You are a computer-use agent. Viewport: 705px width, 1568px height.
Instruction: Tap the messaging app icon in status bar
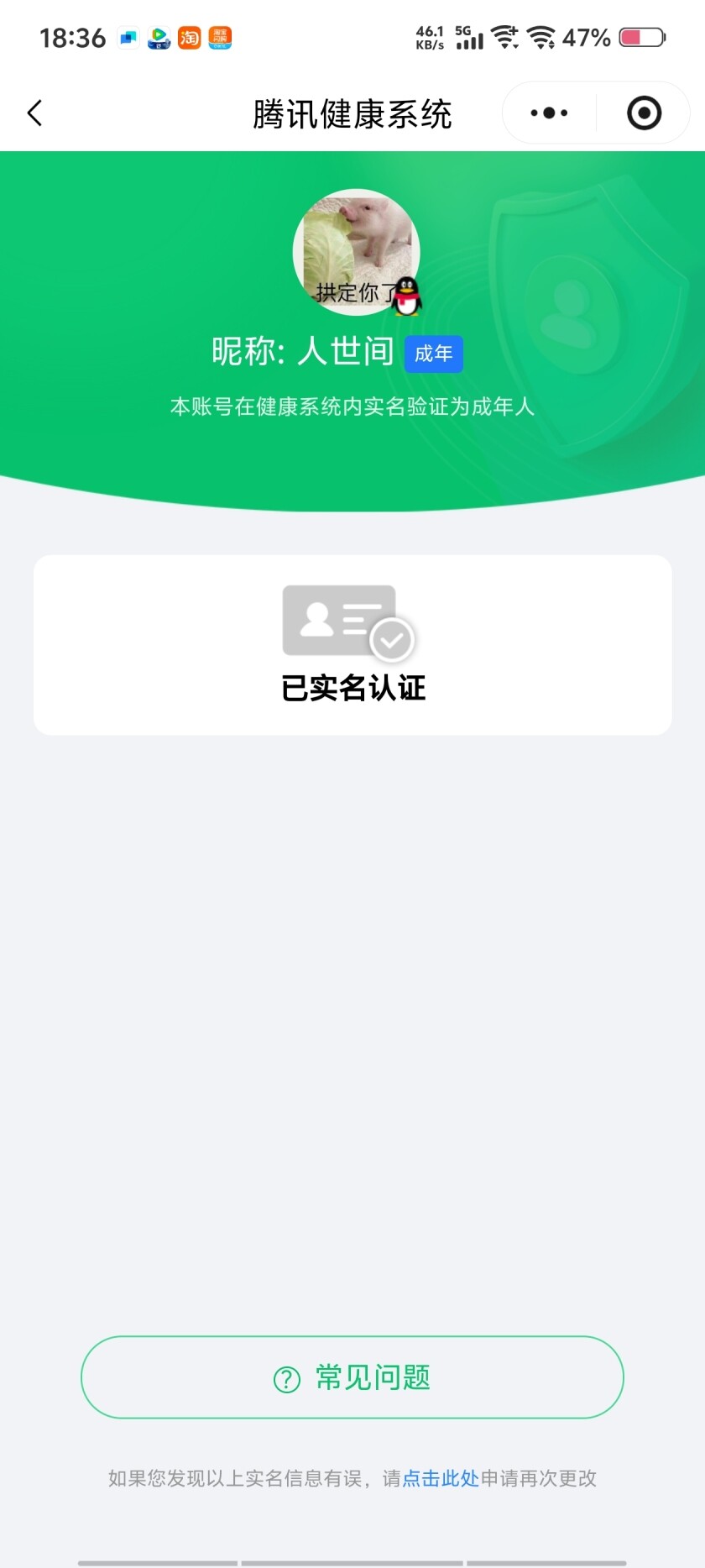pos(128,39)
